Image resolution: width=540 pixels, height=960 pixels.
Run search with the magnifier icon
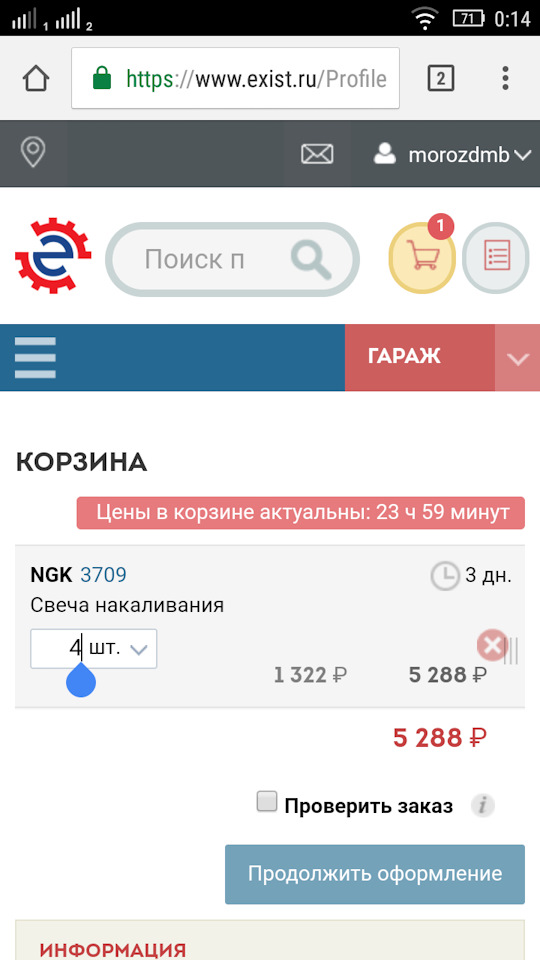[312, 260]
